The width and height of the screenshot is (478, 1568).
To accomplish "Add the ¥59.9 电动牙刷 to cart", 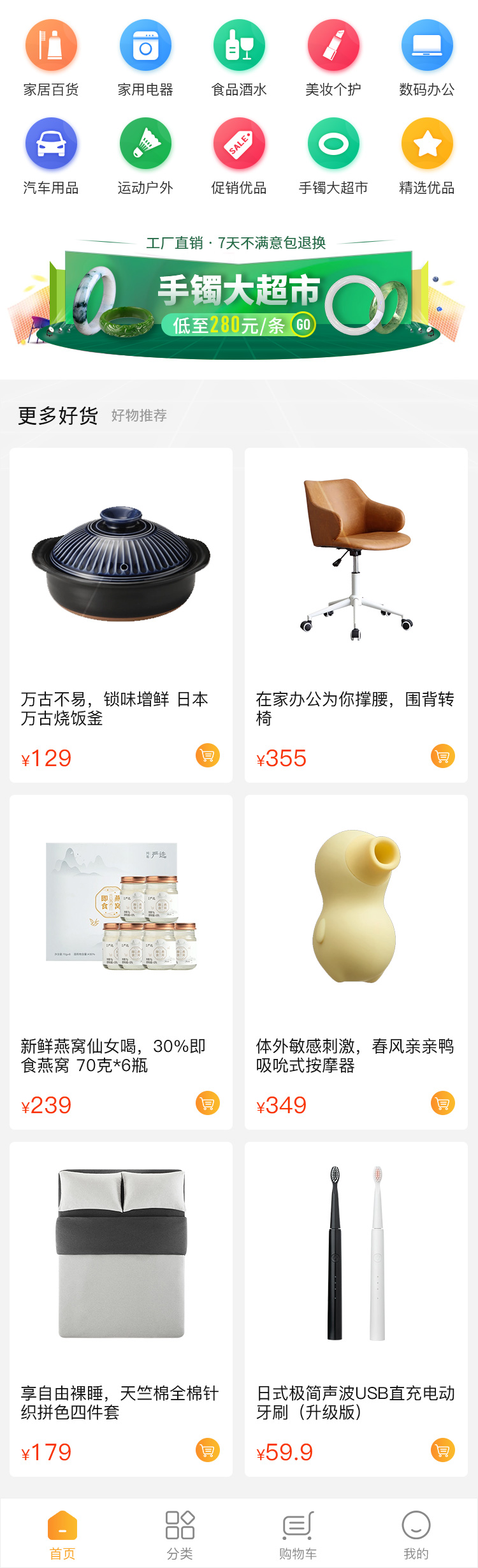I will click(442, 1450).
